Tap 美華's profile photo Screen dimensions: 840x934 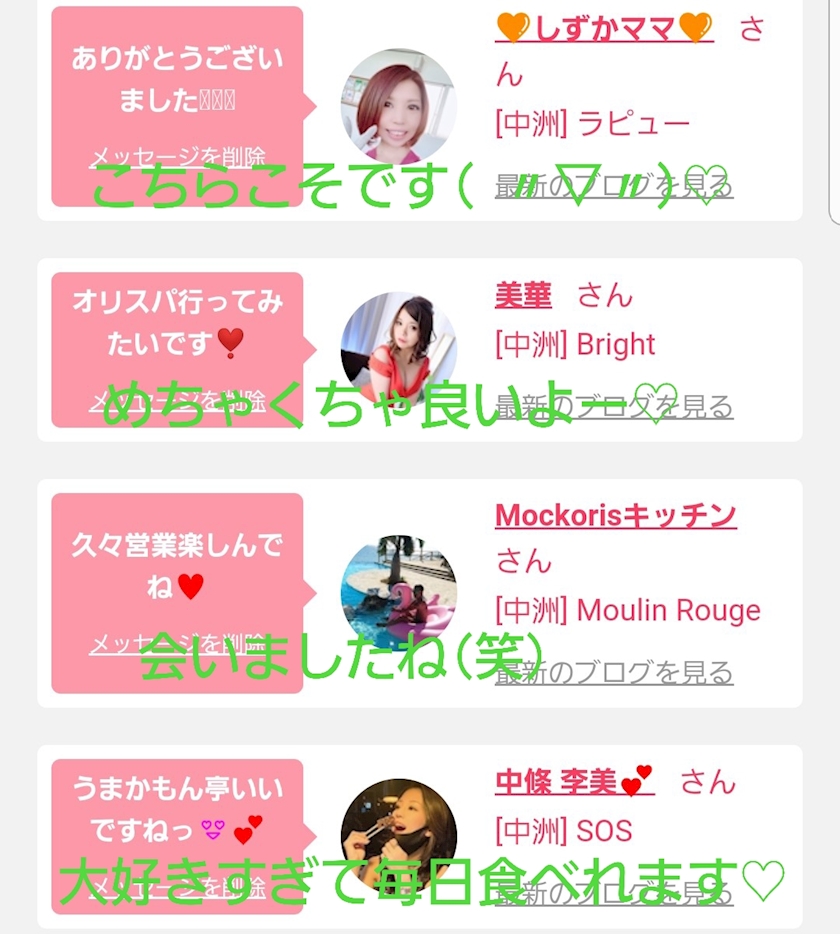point(399,349)
